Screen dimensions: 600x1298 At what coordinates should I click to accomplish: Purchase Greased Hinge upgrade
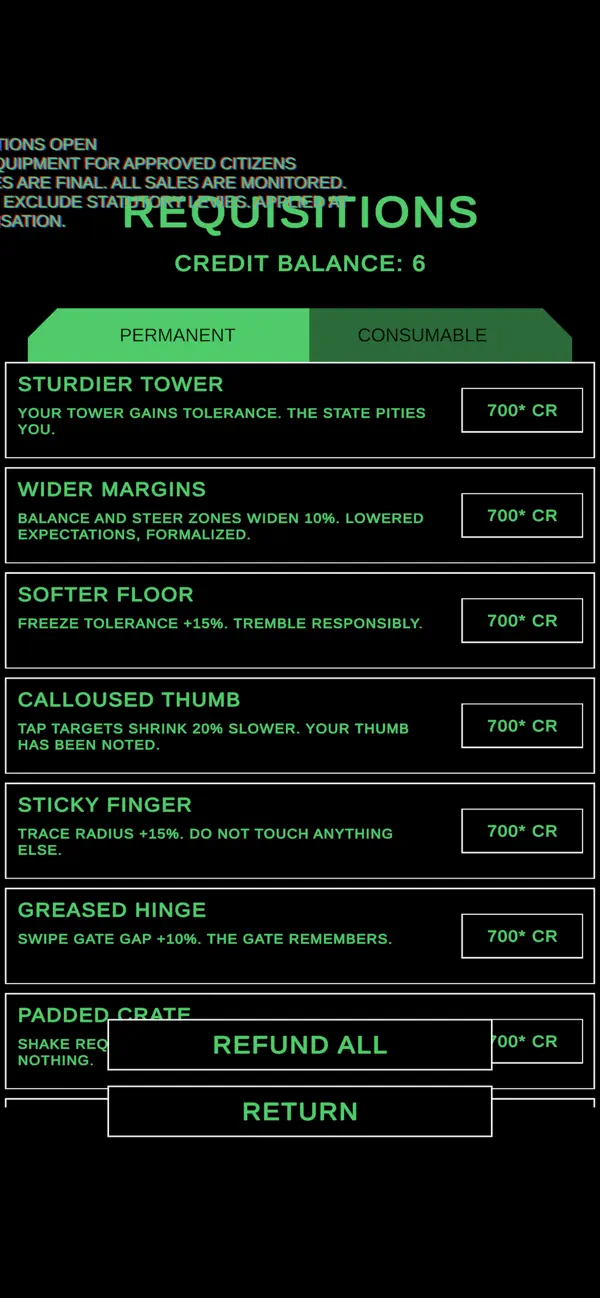(x=522, y=936)
